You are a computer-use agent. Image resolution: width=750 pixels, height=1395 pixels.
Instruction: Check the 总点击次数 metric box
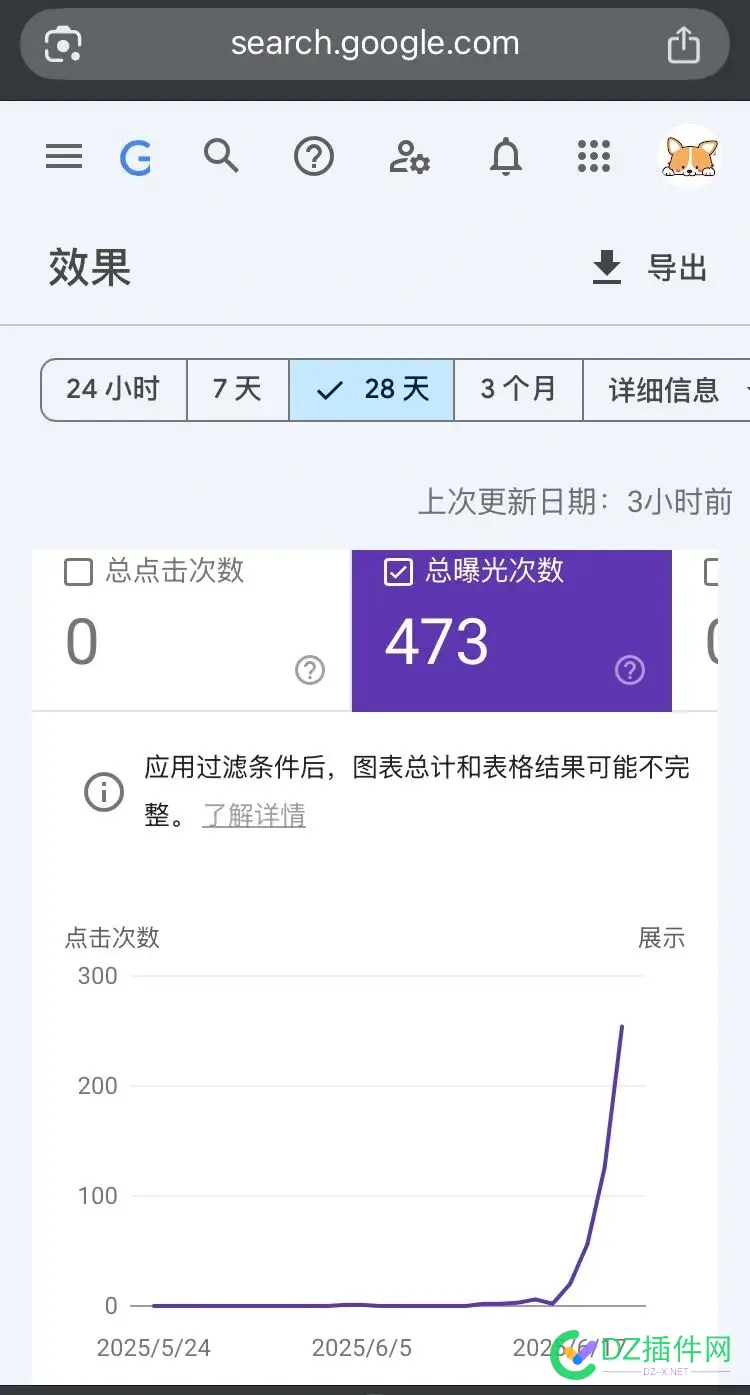(x=78, y=572)
